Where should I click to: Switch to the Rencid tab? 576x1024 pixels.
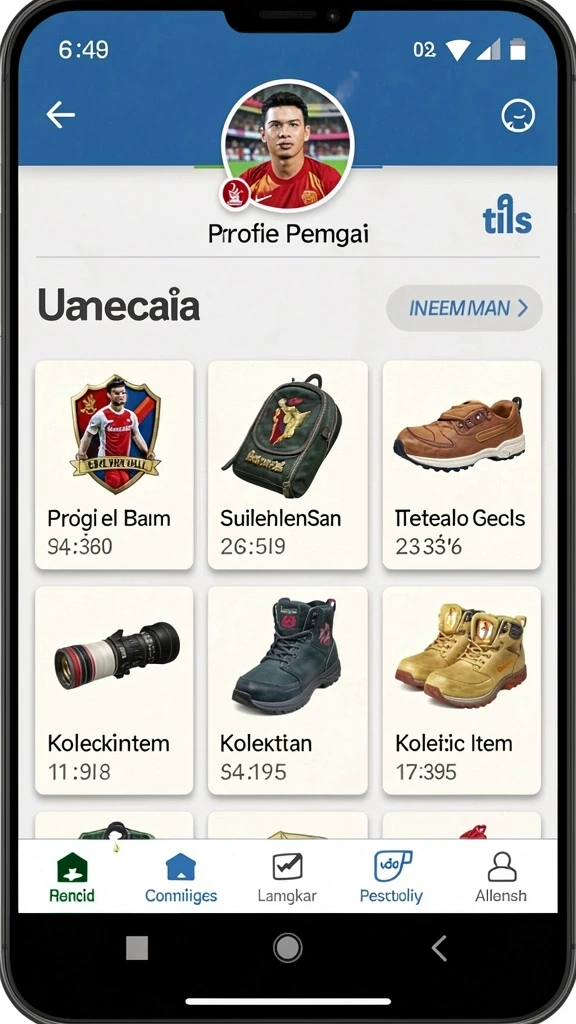click(x=72, y=877)
